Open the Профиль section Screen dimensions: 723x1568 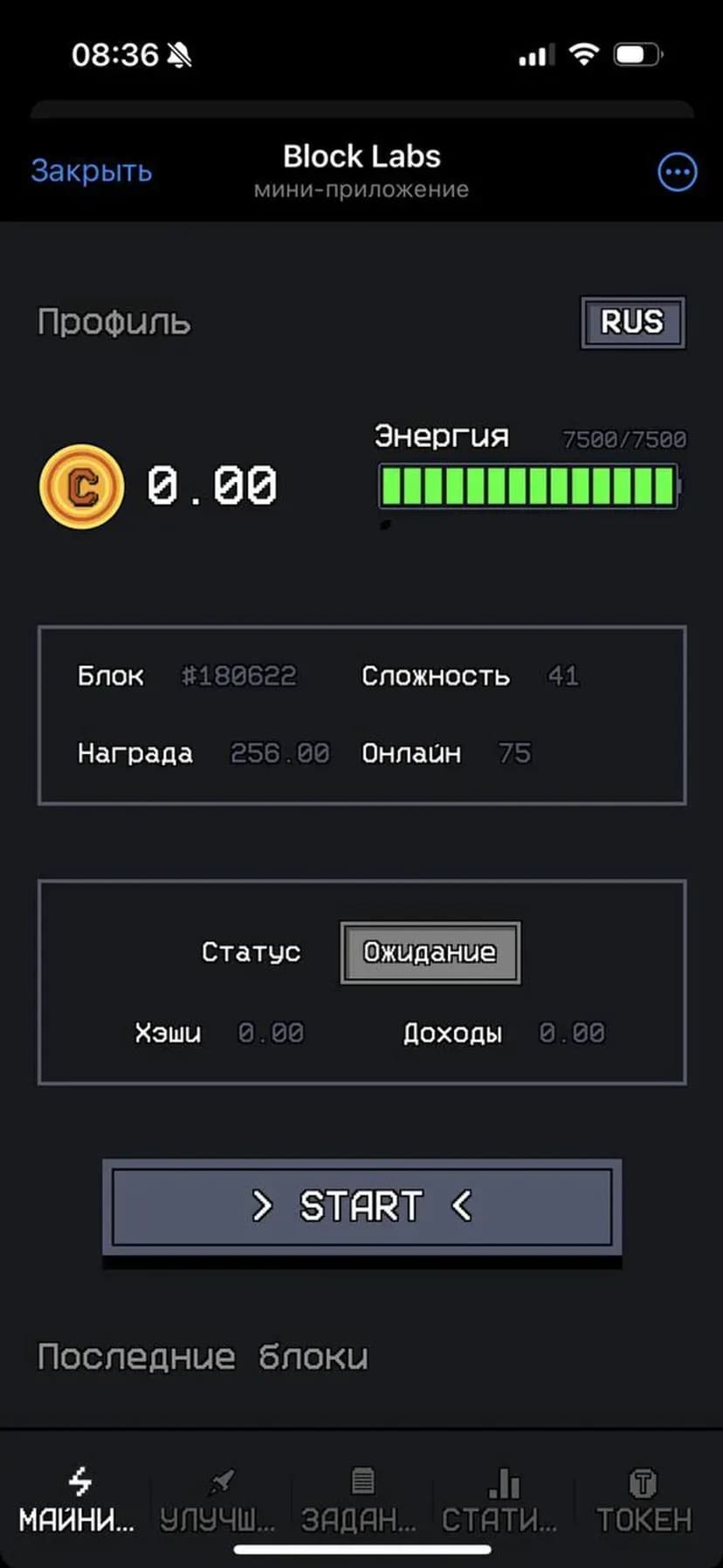tap(114, 322)
